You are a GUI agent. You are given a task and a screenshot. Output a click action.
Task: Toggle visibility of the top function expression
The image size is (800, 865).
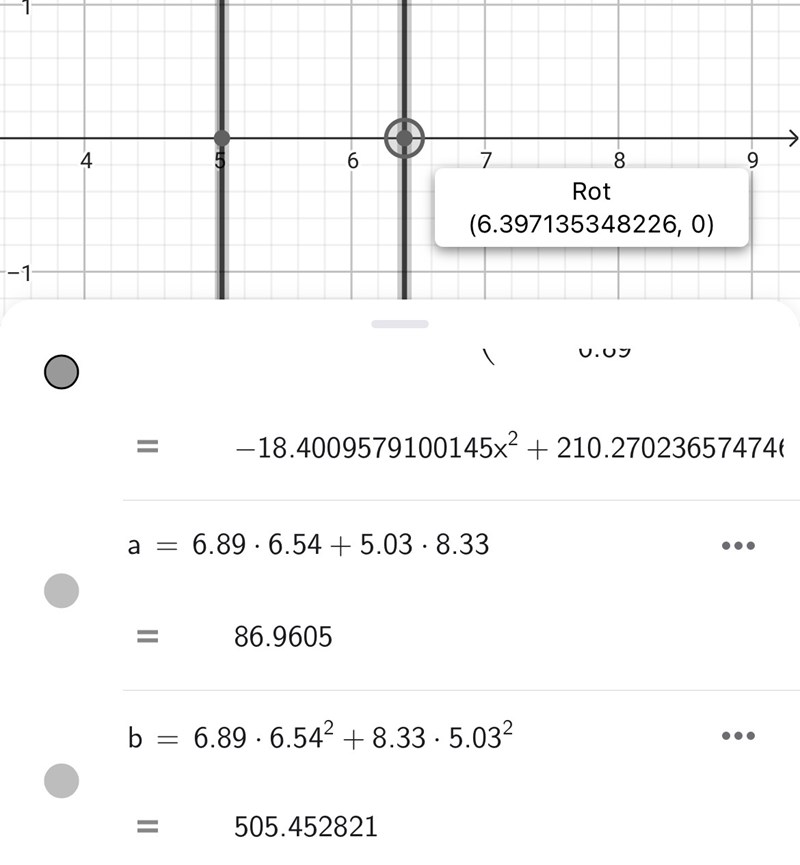[62, 373]
